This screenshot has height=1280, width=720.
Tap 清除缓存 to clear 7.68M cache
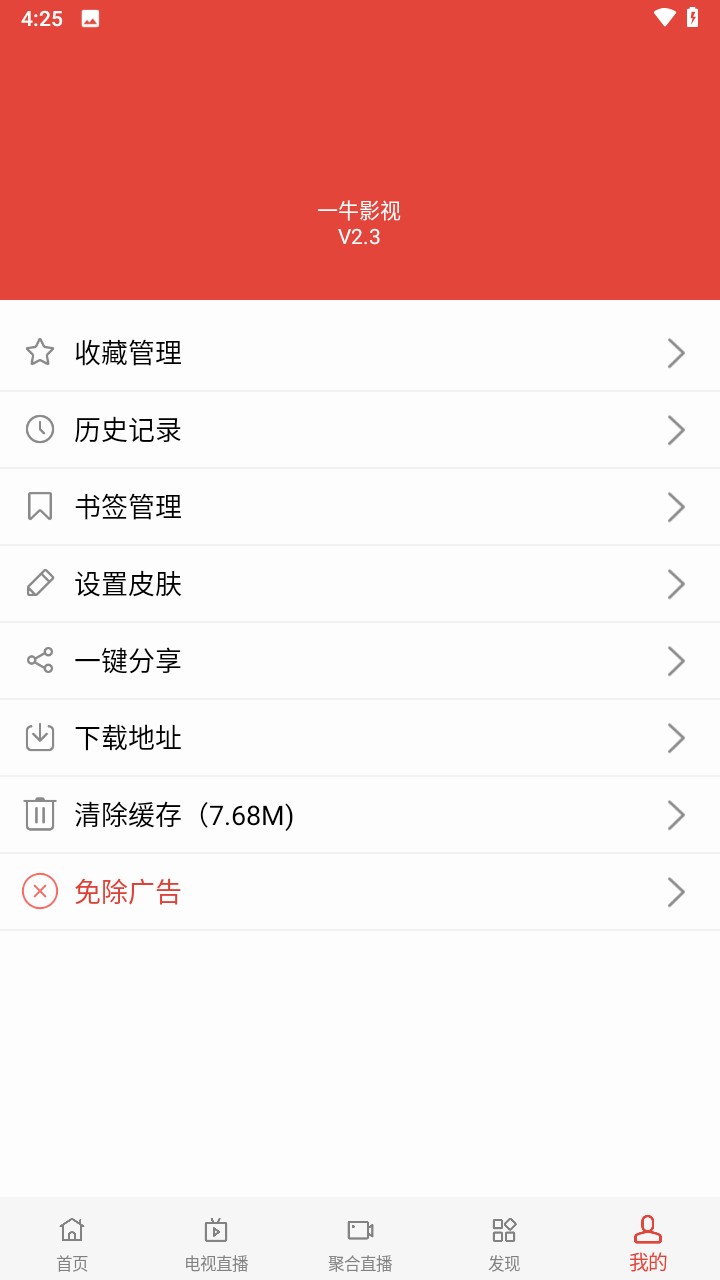[360, 814]
